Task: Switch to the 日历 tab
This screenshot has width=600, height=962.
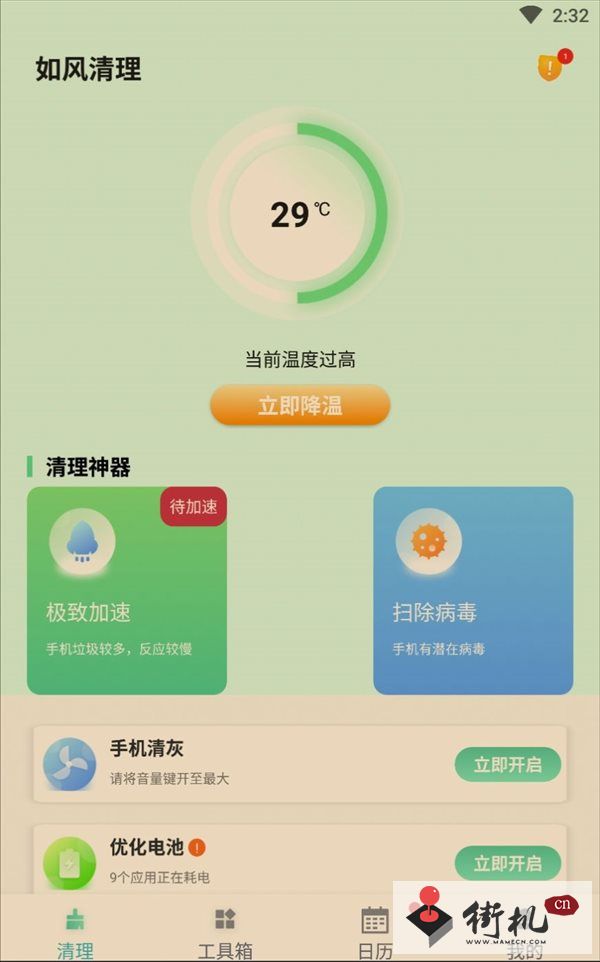Action: [x=374, y=933]
